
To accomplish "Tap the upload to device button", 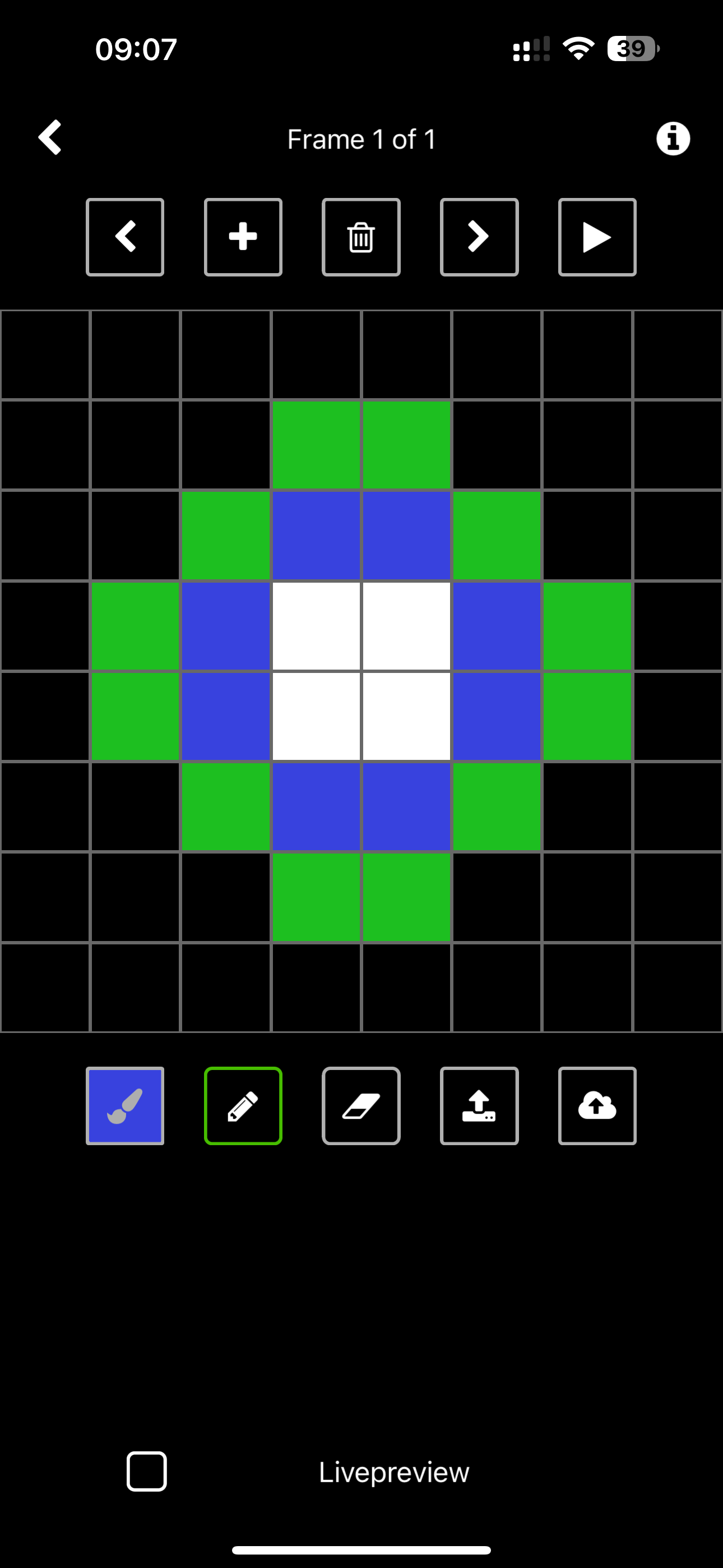I will tap(479, 1105).
